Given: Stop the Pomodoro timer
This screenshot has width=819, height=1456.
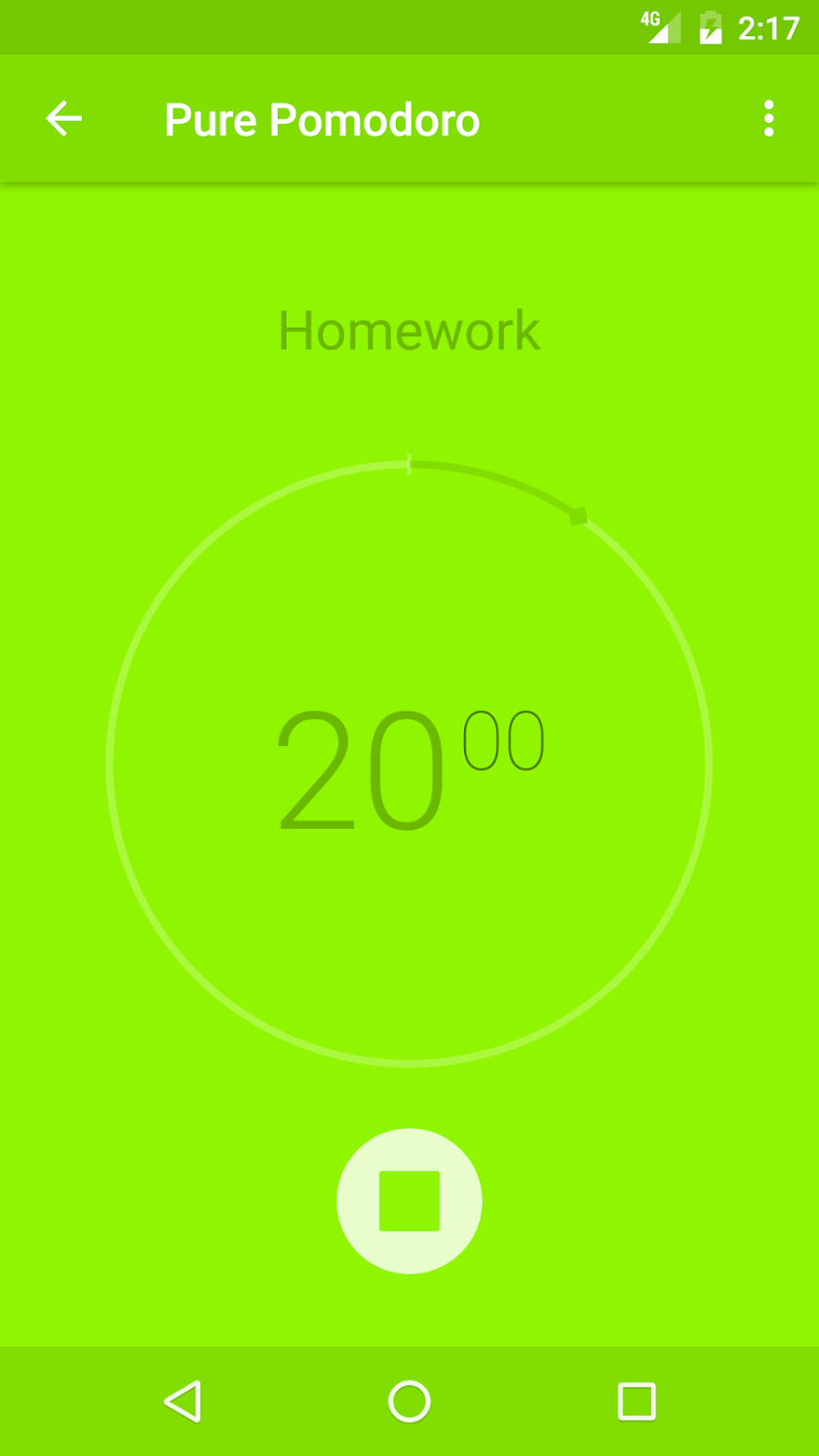Looking at the screenshot, I should pos(409,1200).
